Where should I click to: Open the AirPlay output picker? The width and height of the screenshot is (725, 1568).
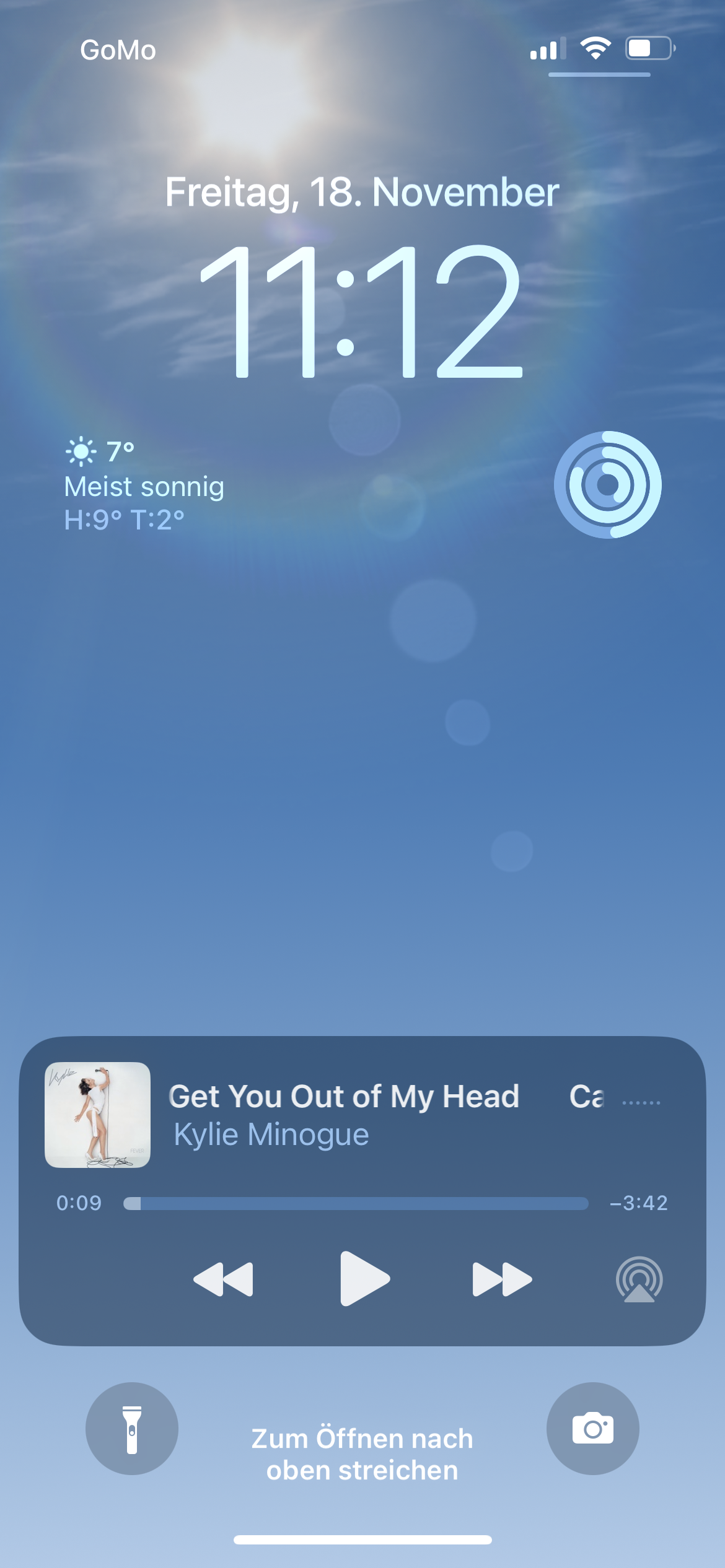(639, 1279)
